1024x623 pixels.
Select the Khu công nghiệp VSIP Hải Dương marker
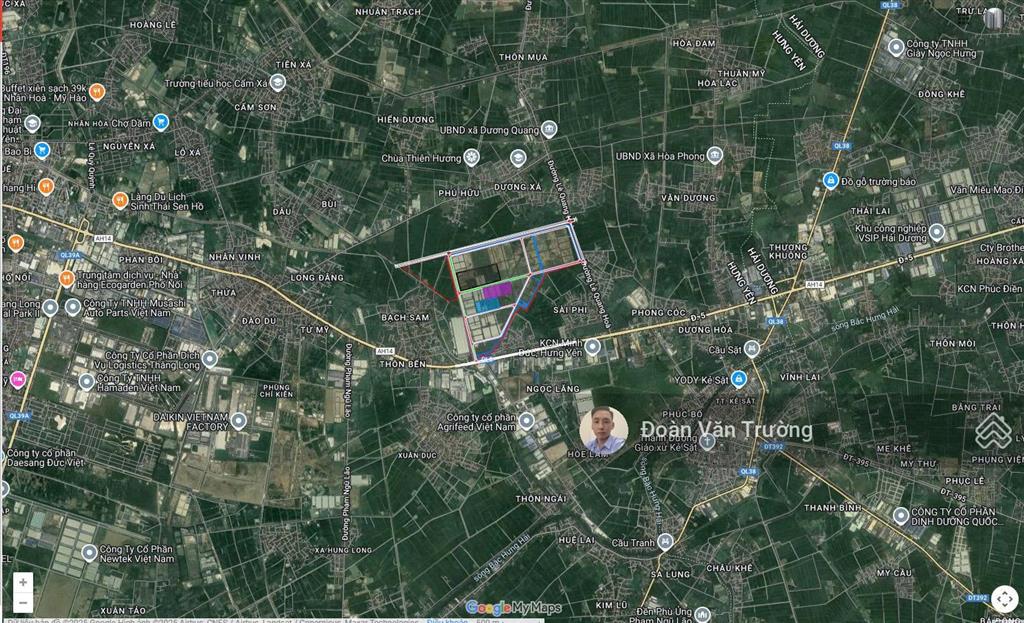(936, 232)
